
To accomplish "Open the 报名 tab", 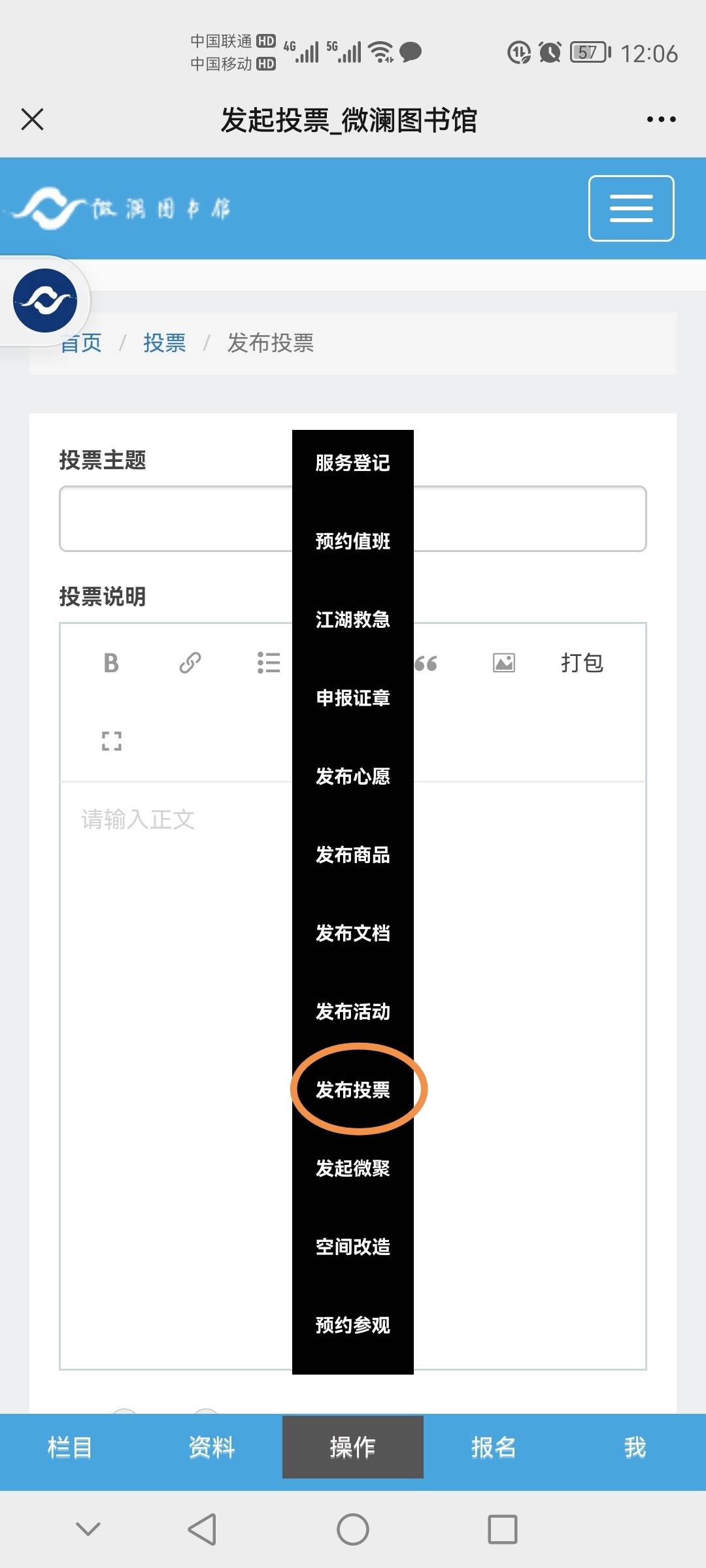I will (x=494, y=1448).
